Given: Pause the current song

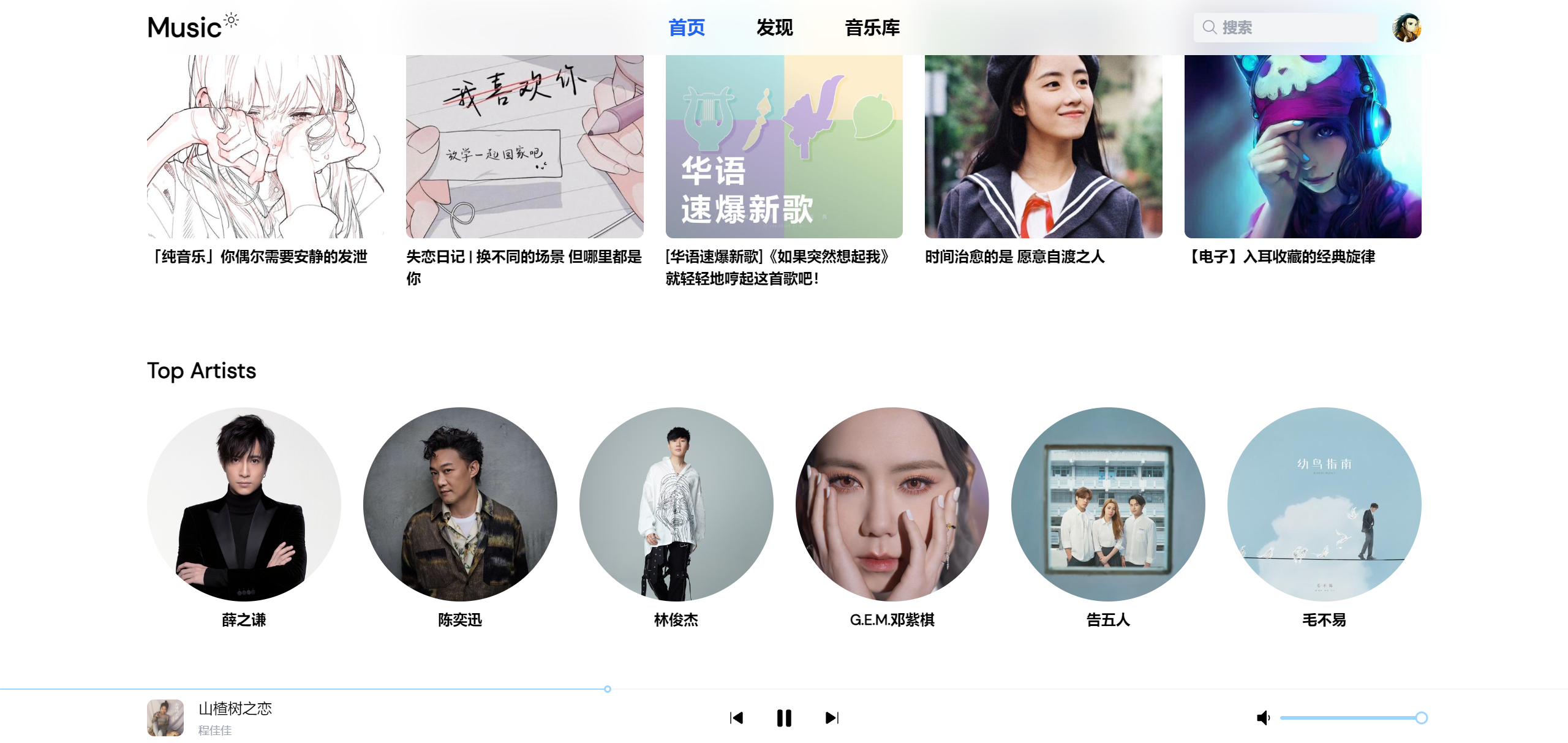Looking at the screenshot, I should point(784,718).
